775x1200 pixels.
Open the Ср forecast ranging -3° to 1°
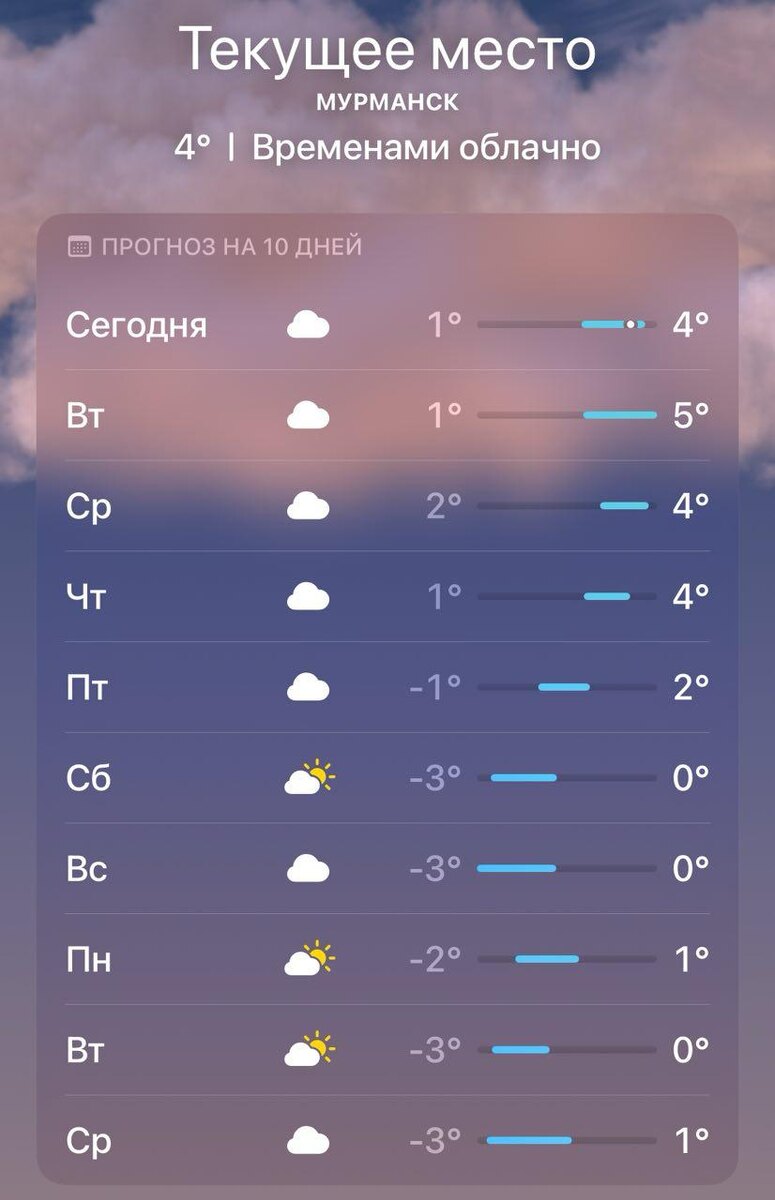pos(387,1140)
